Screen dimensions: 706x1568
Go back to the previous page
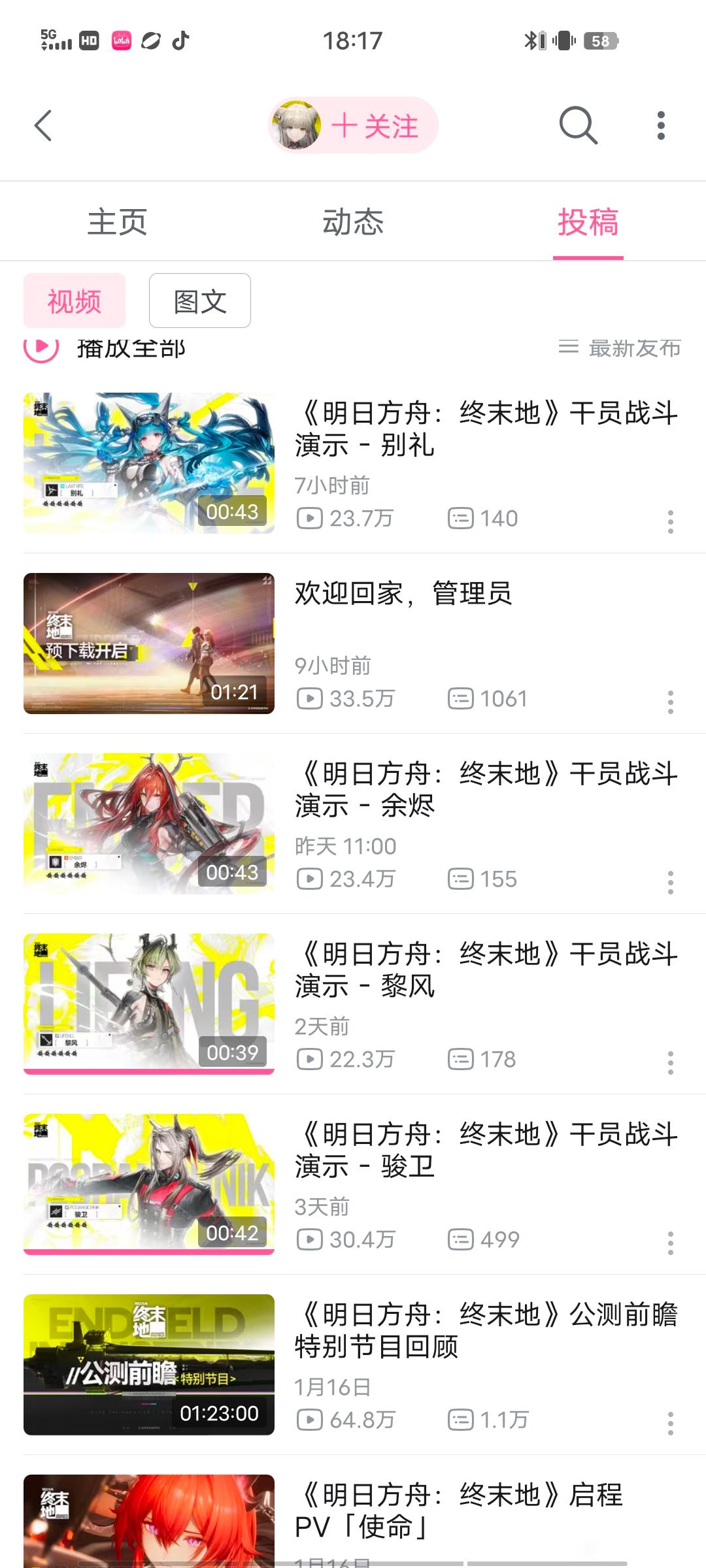pyautogui.click(x=43, y=125)
